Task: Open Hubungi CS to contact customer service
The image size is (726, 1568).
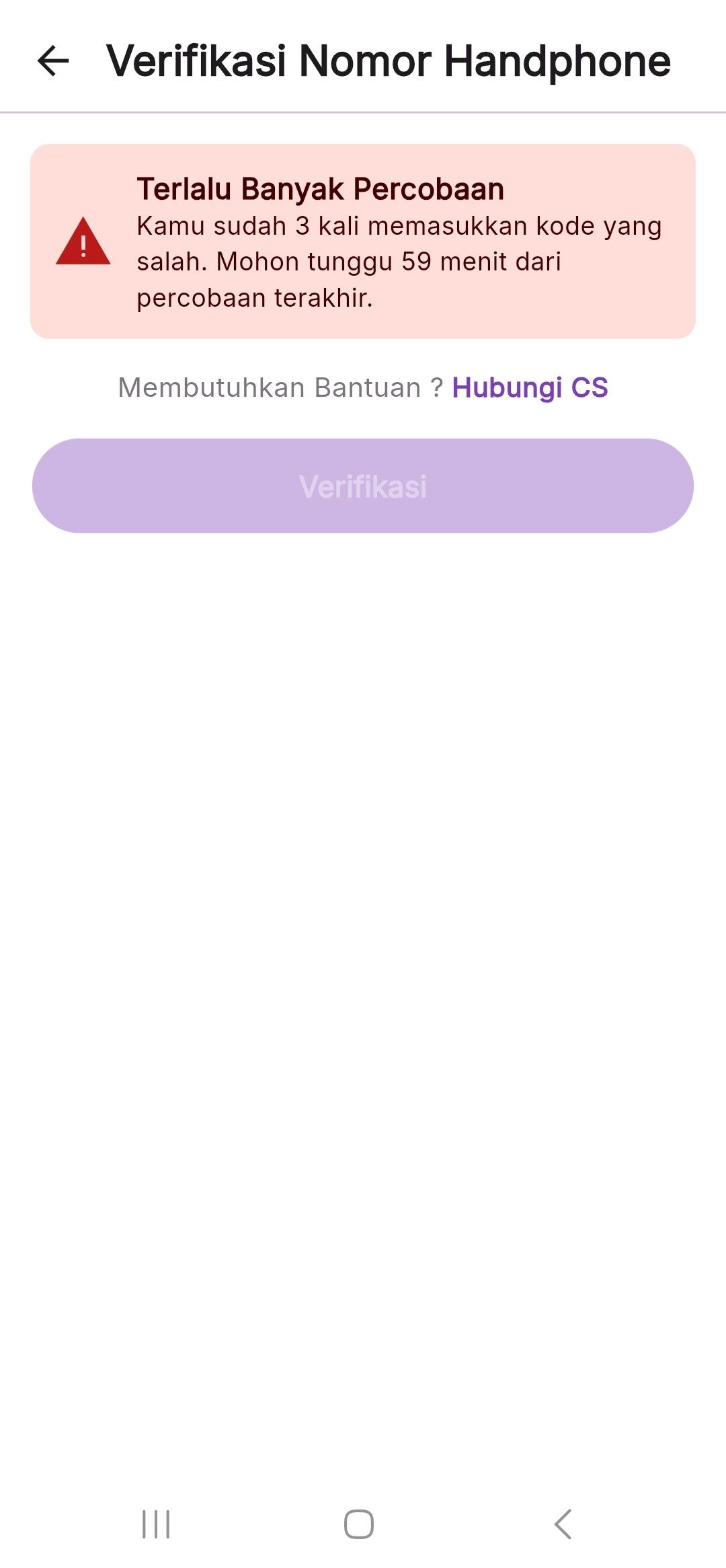Action: point(531,387)
